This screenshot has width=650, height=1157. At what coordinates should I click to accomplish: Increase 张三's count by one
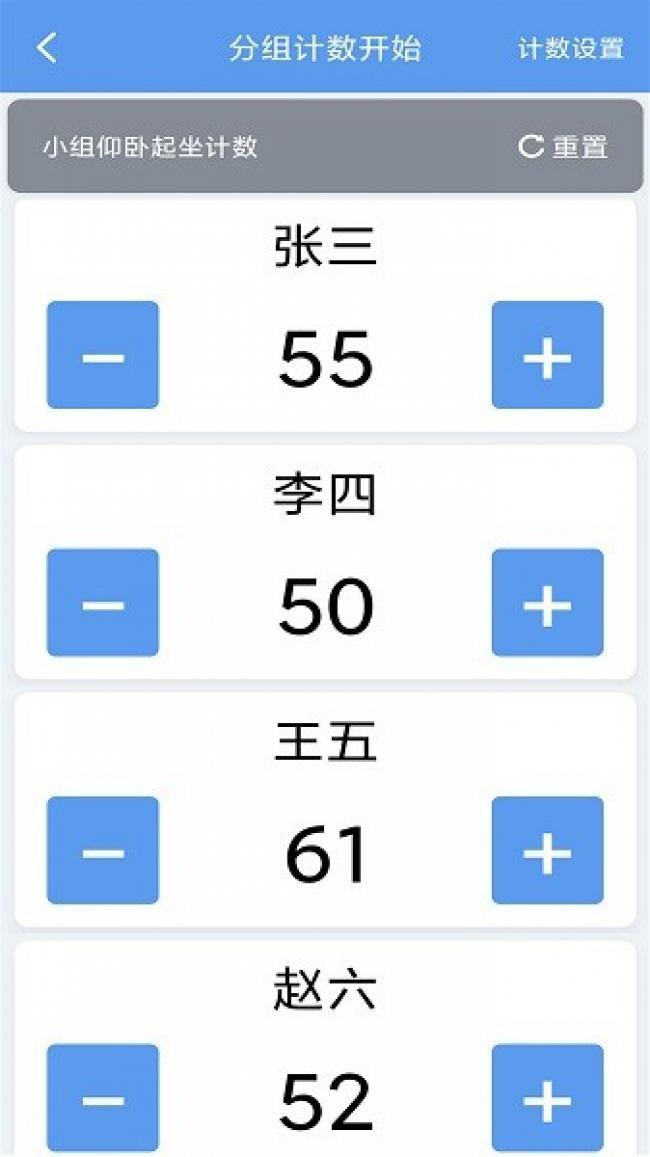[547, 355]
